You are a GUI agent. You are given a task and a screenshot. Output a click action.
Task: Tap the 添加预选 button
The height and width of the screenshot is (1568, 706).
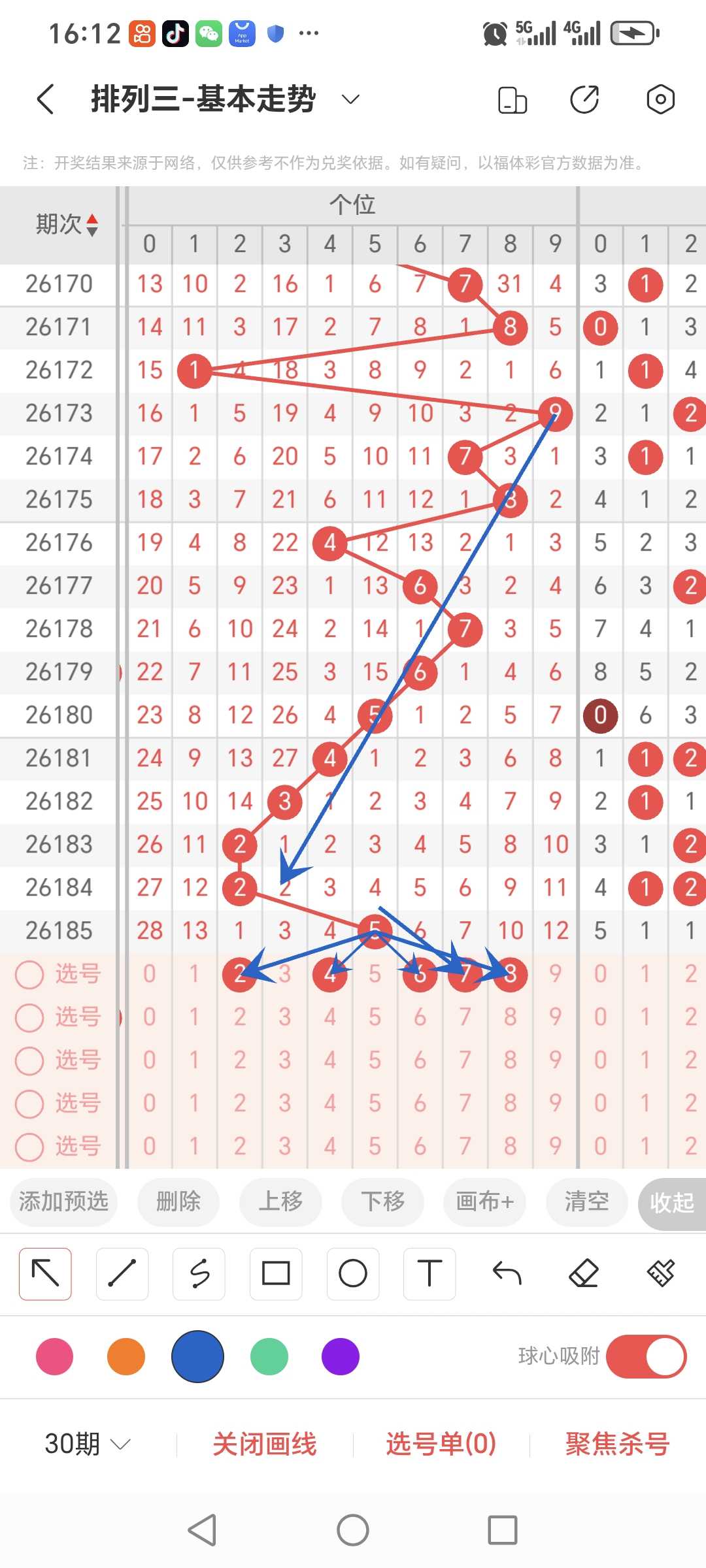[63, 1201]
